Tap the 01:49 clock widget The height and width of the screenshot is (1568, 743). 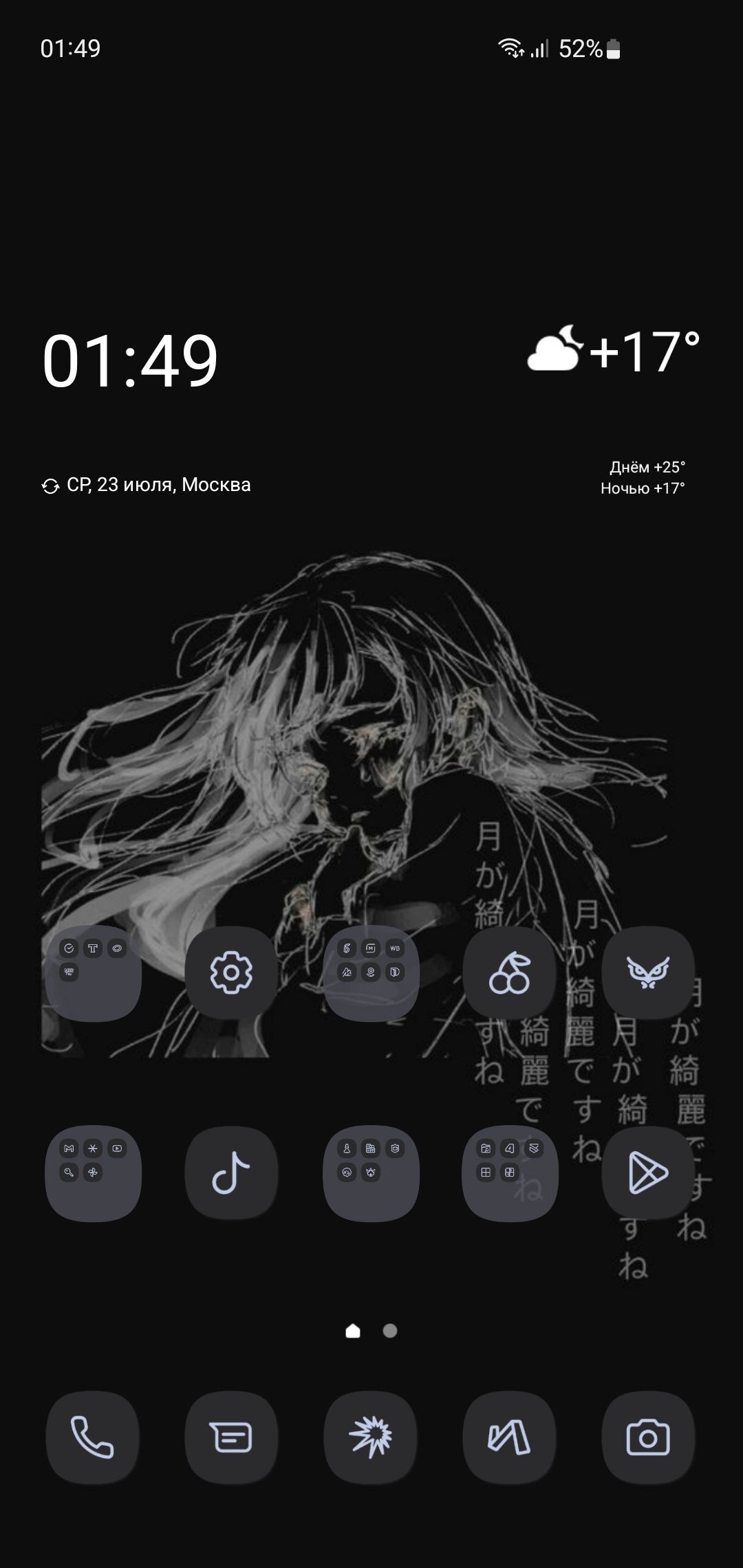(x=130, y=361)
